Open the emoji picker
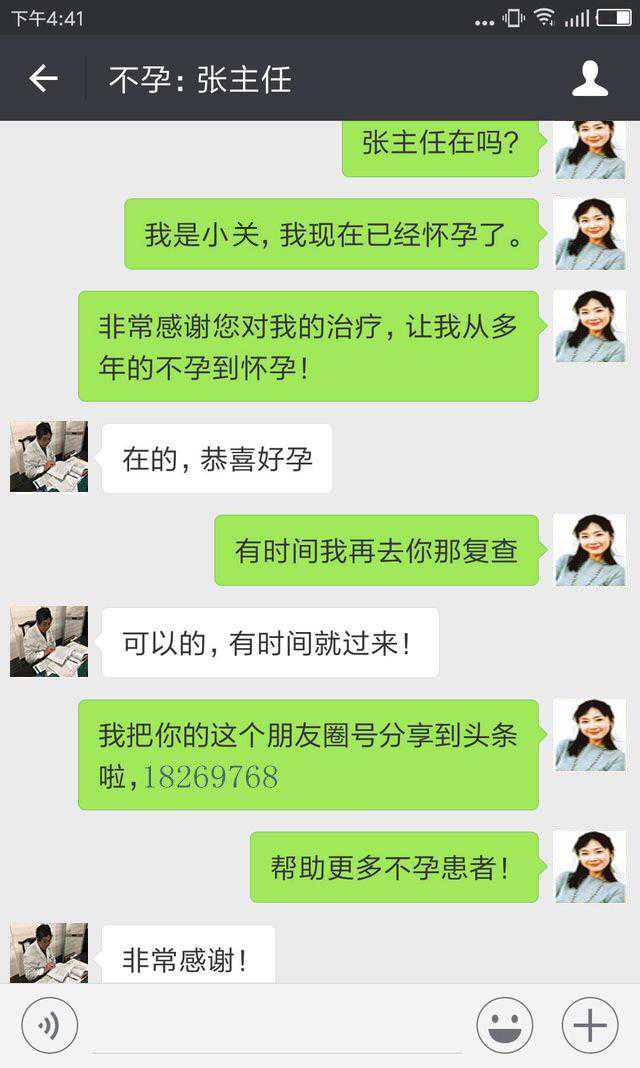 pos(504,1026)
